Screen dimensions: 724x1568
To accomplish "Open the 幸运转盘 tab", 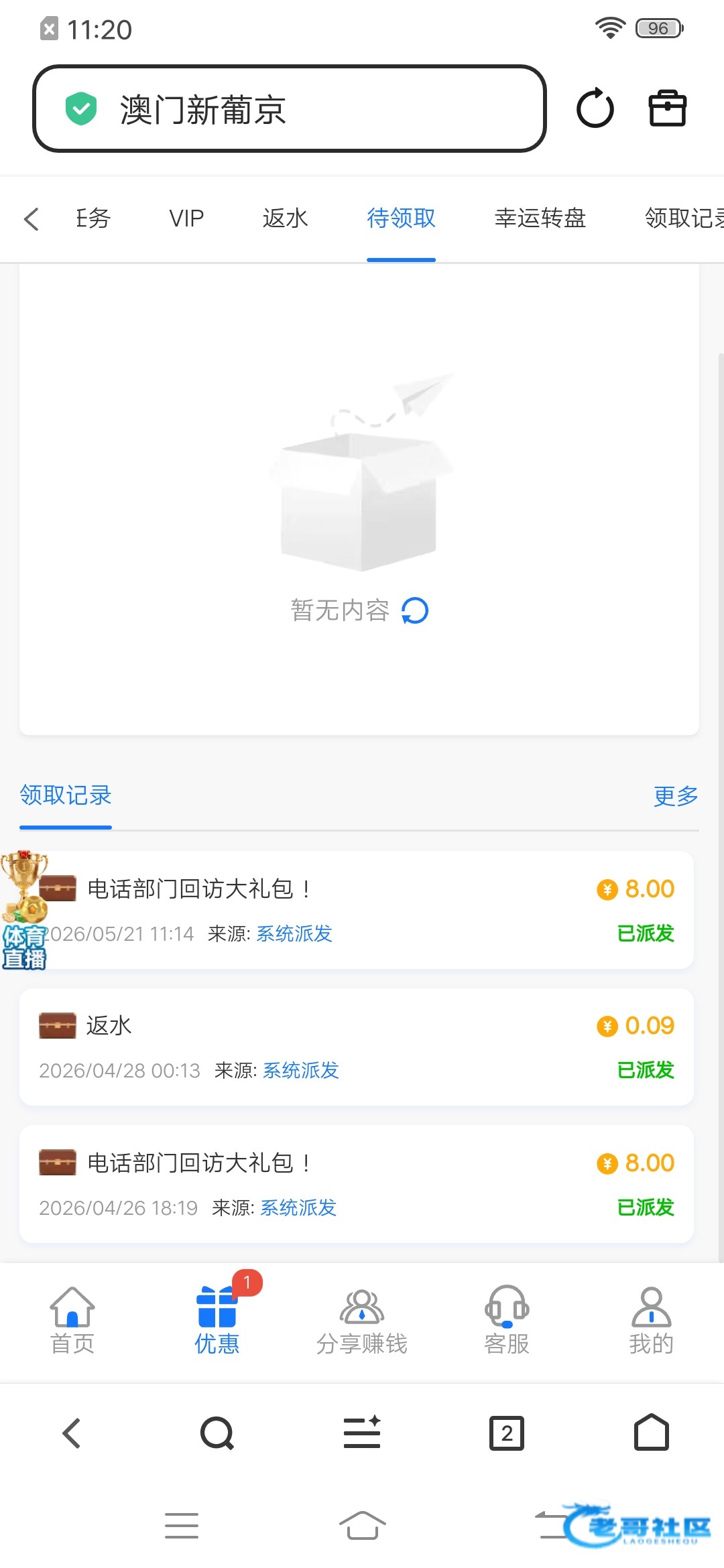I will click(540, 218).
